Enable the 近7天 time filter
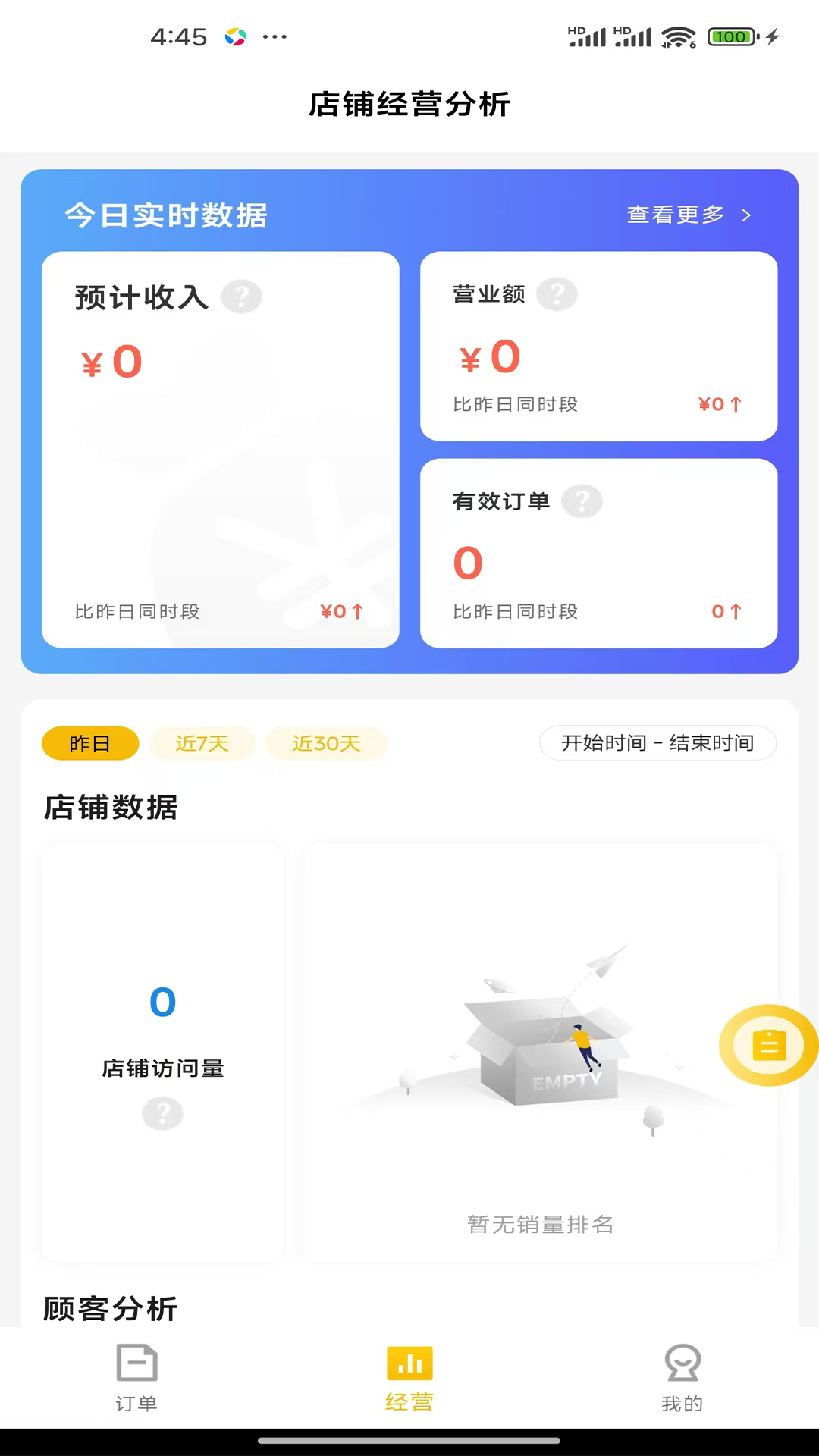819x1456 pixels. (202, 743)
